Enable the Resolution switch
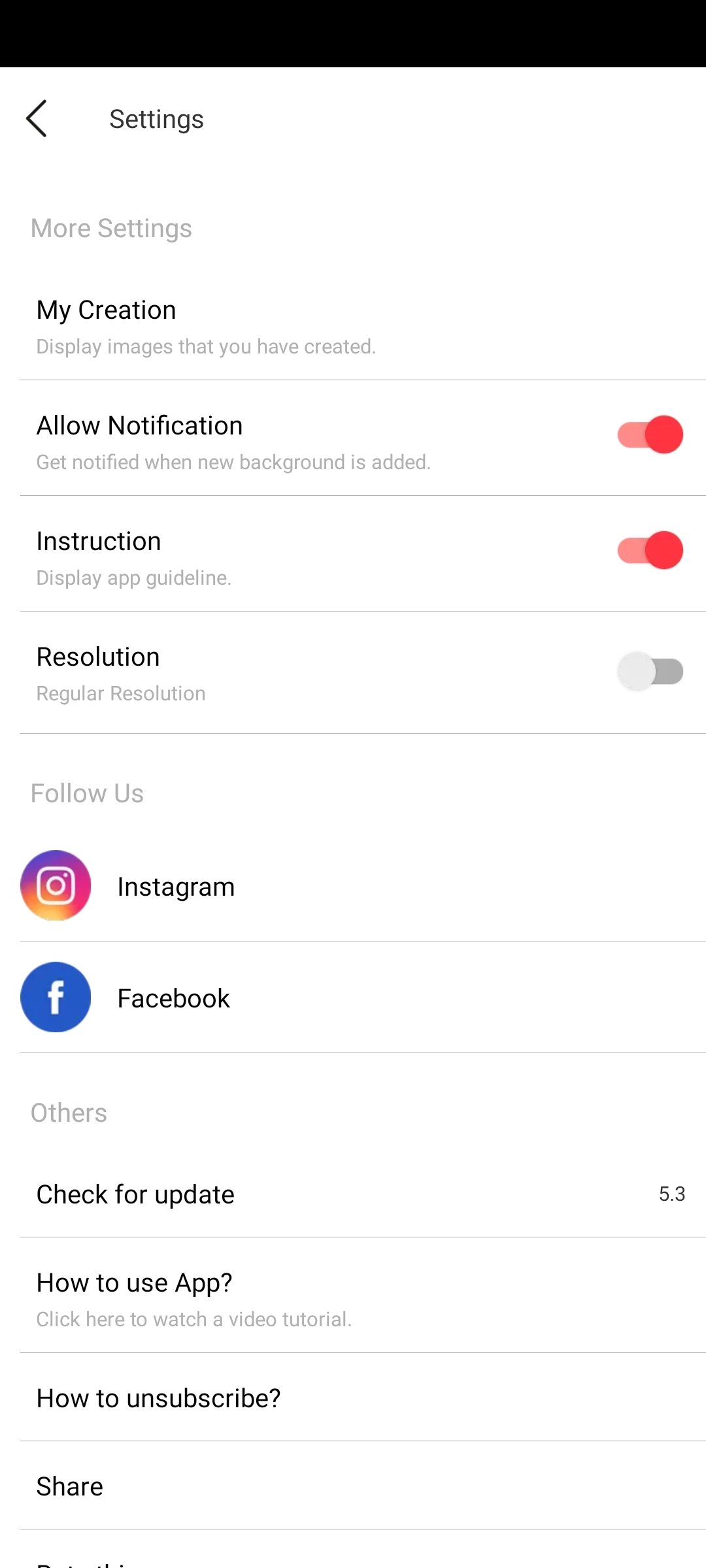706x1568 pixels. point(650,672)
